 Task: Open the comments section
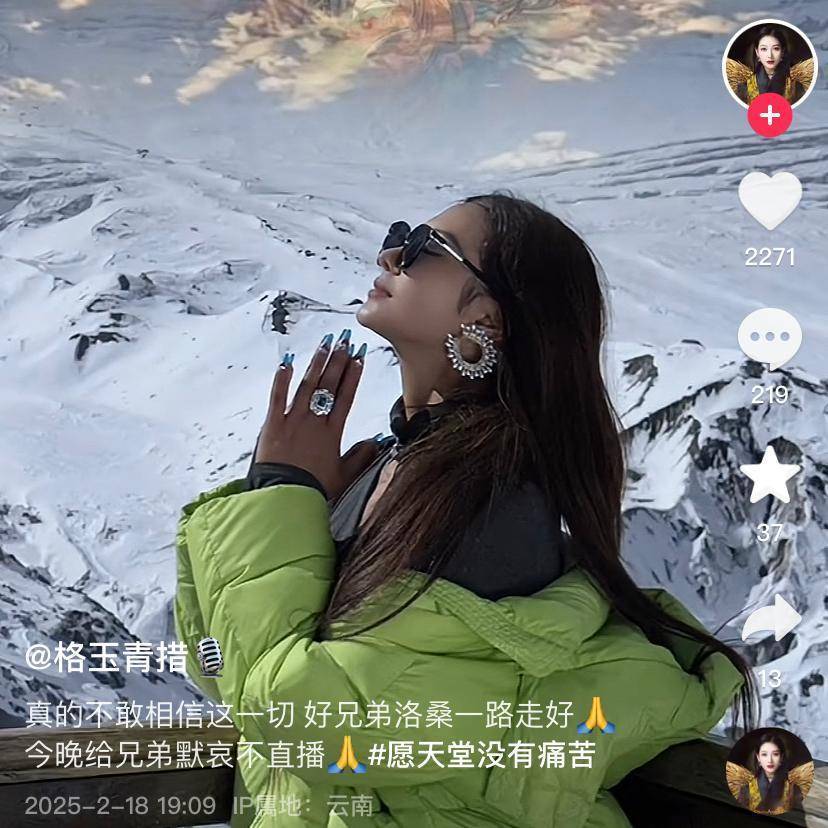click(x=769, y=338)
